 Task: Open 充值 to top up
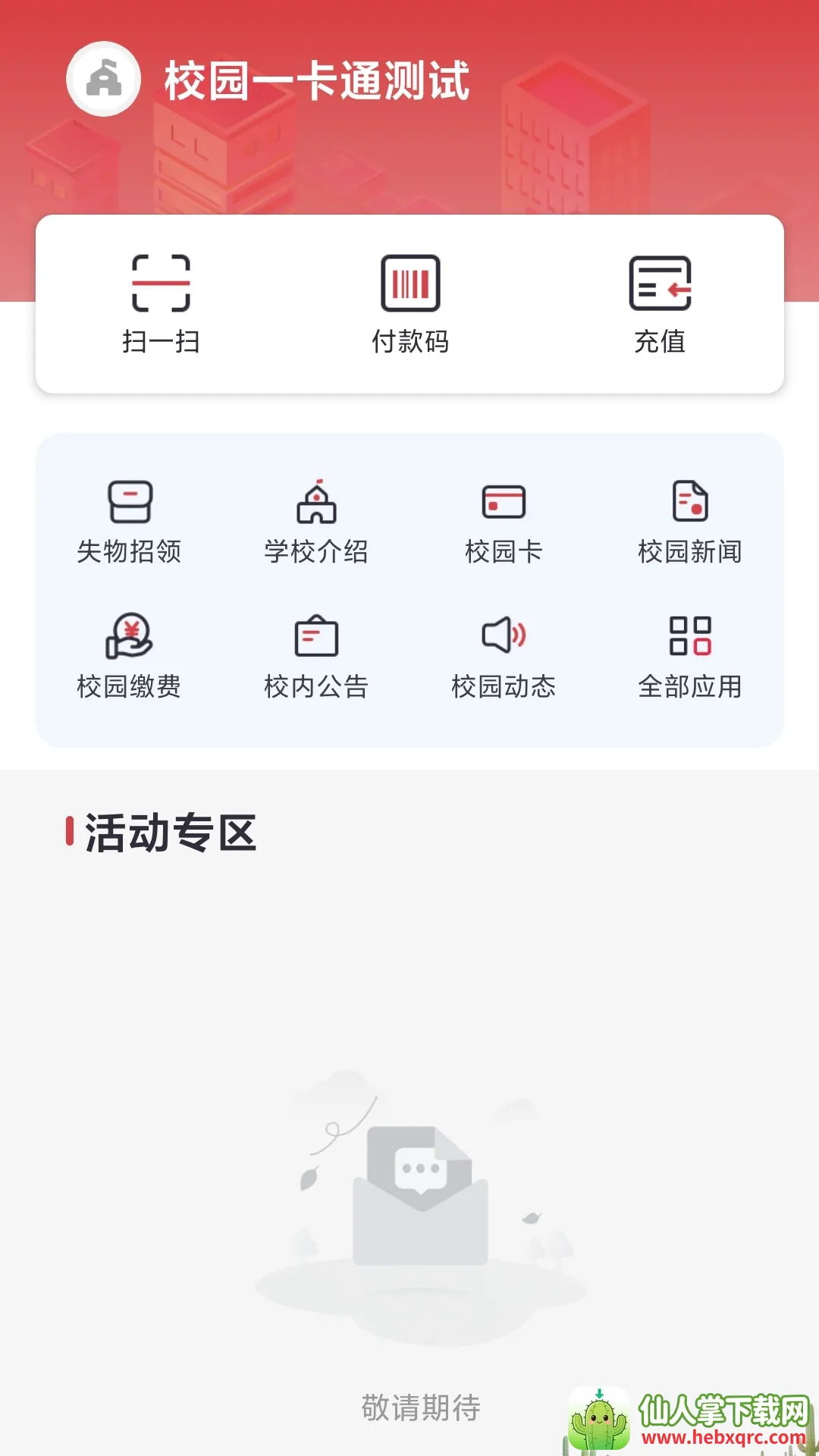click(x=660, y=303)
